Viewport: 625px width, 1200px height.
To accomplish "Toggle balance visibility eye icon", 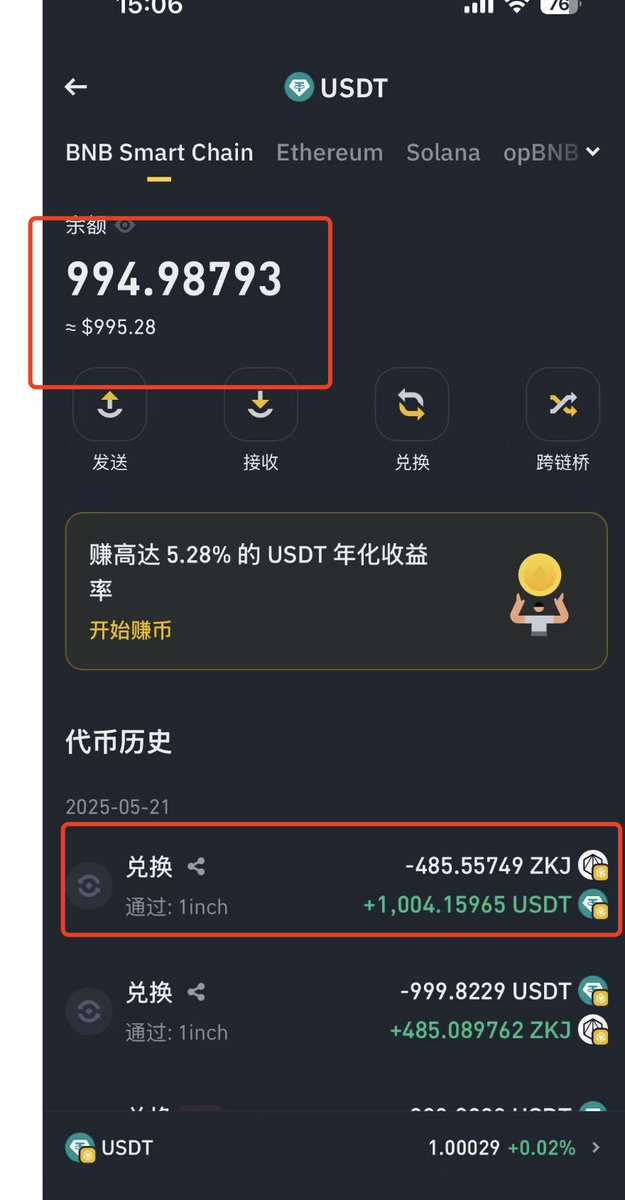I will [x=125, y=226].
